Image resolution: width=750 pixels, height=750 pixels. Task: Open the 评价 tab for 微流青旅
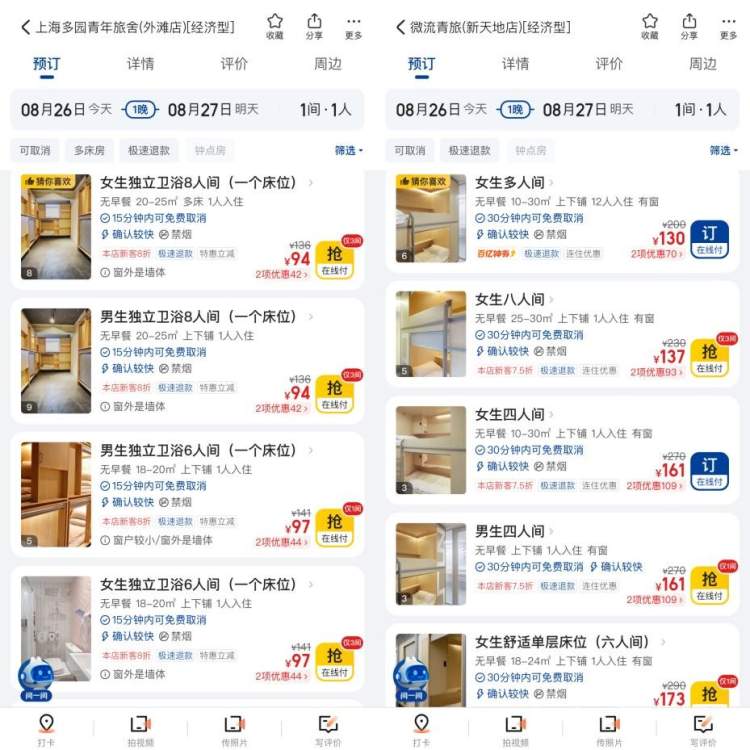609,64
